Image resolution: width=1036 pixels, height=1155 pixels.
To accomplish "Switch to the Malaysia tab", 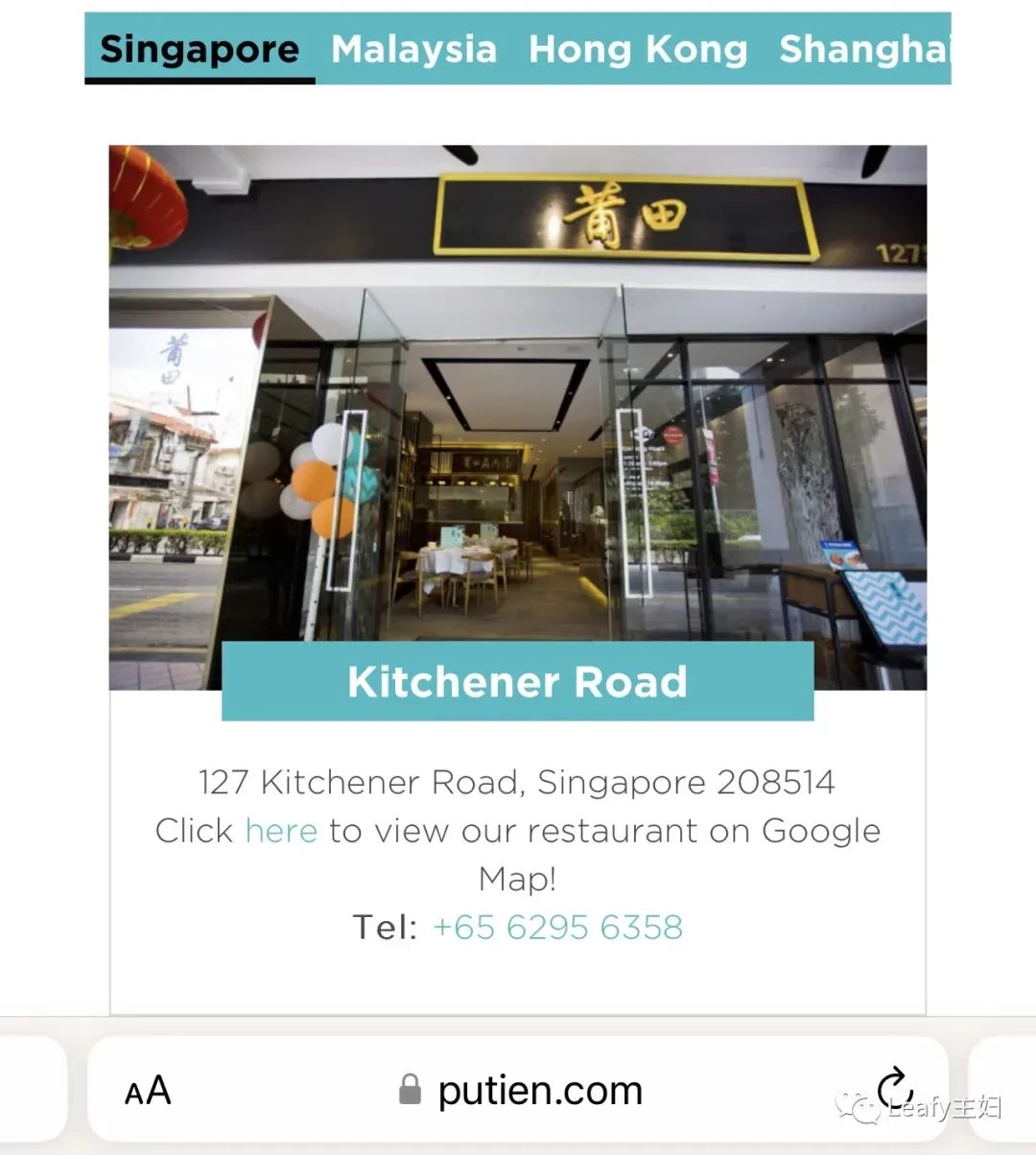I will coord(413,49).
